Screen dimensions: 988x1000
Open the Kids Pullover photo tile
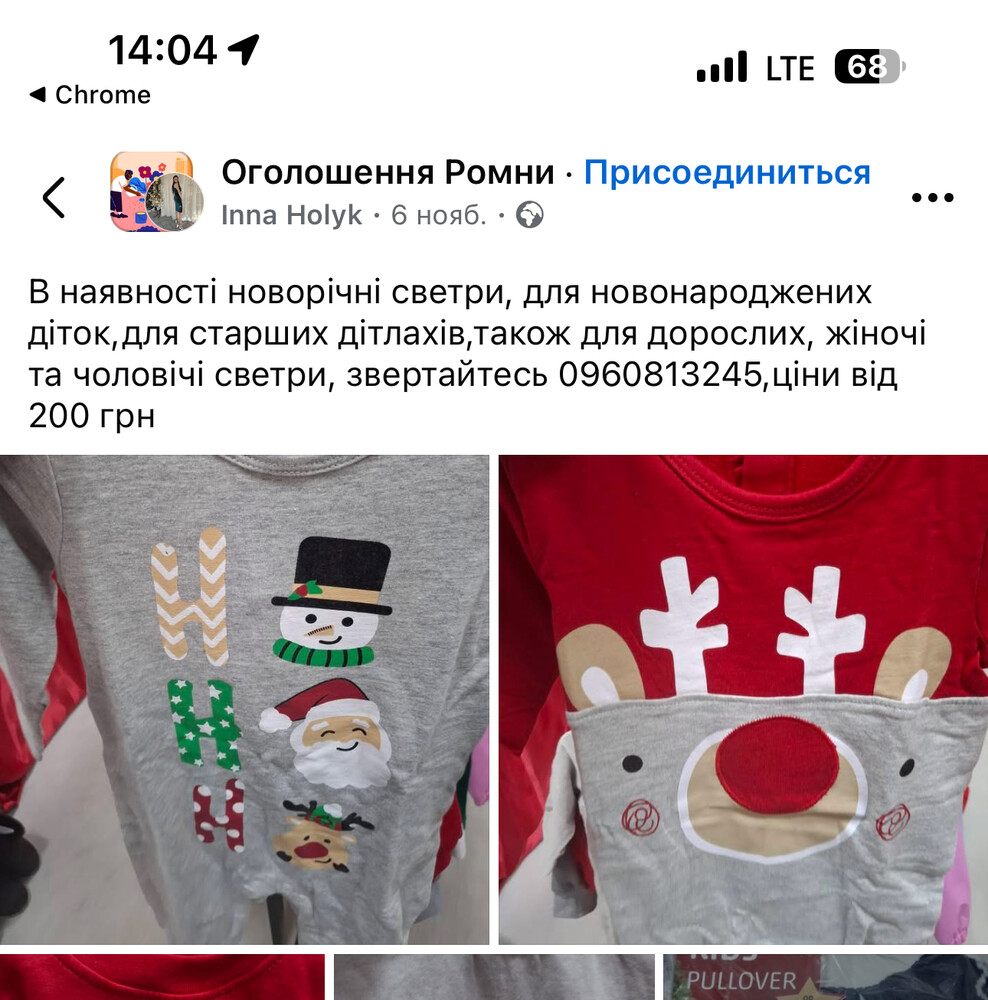coord(823,977)
